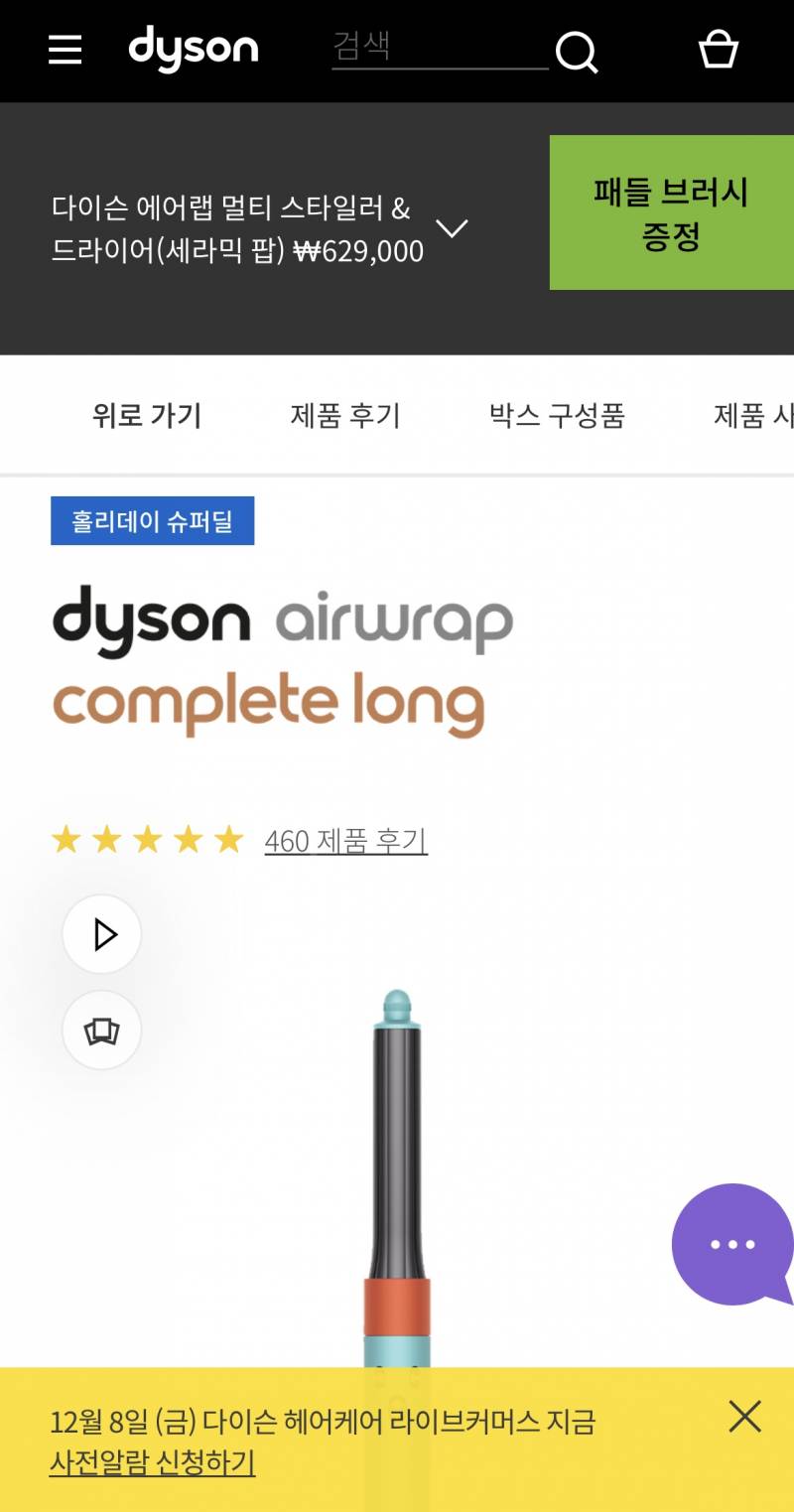Viewport: 794px width, 1512px height.
Task: Switch to the 제품 후기 tab
Action: [x=345, y=417]
